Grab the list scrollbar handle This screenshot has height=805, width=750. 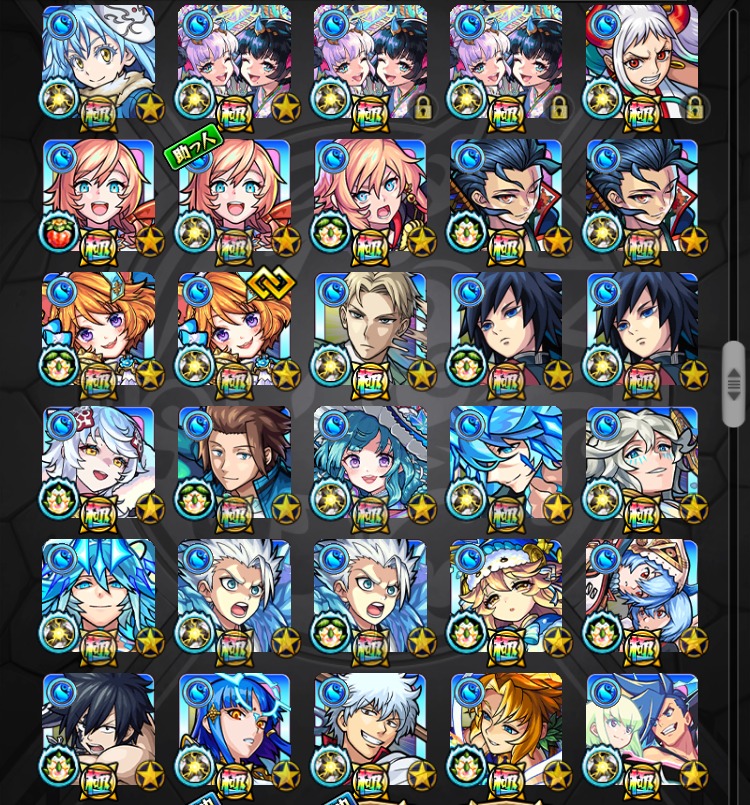734,384
